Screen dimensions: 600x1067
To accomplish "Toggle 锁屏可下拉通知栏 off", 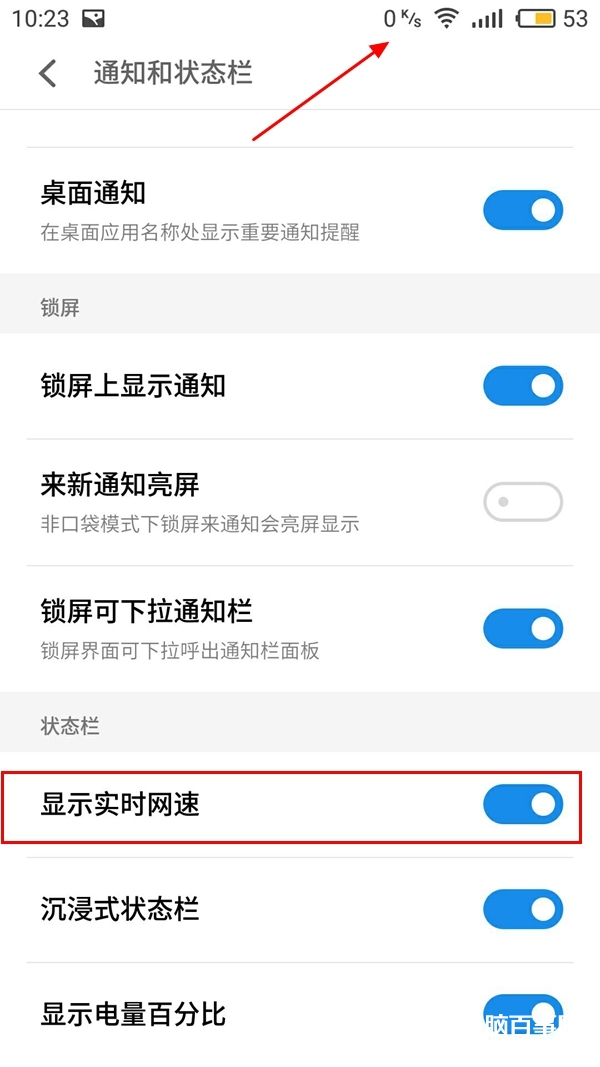I will 523,628.
